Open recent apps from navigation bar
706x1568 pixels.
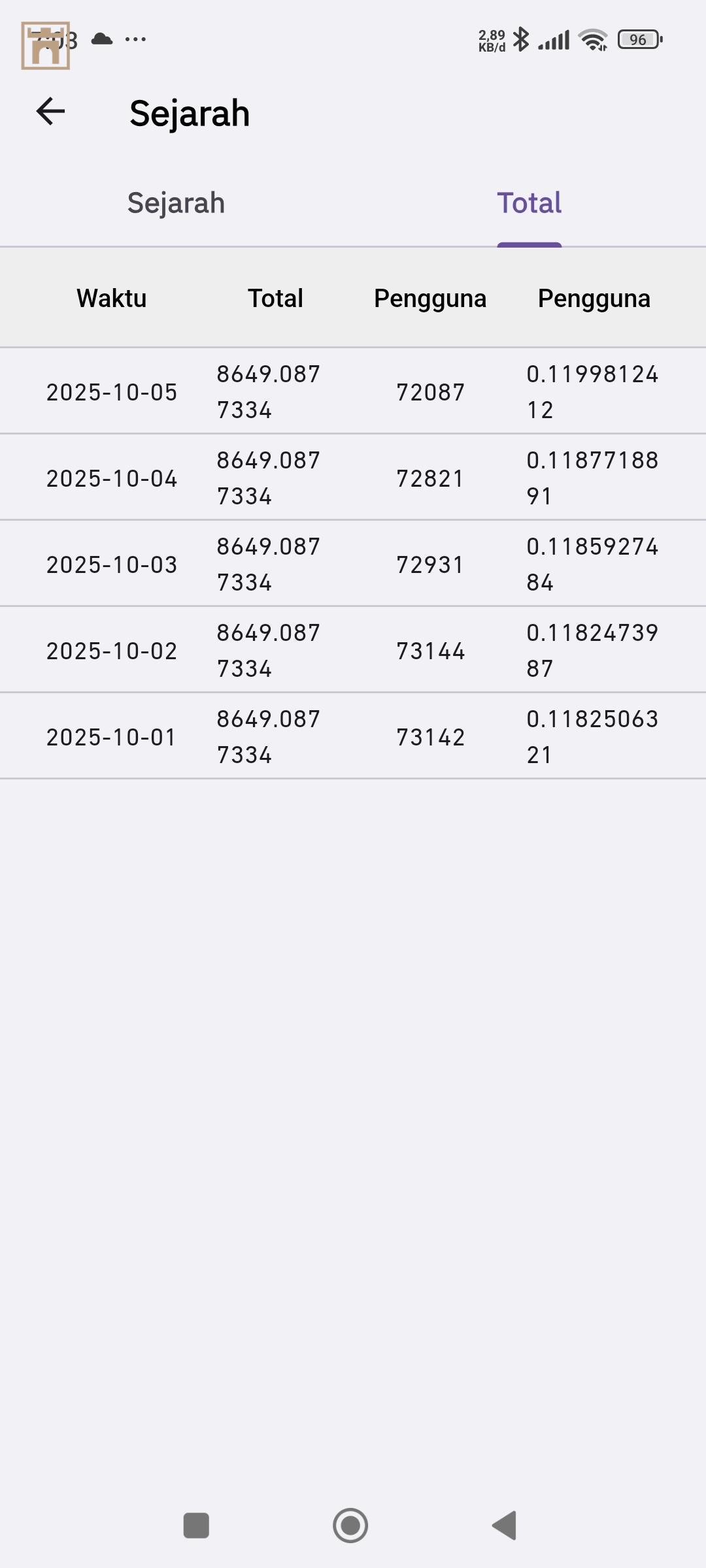click(196, 1526)
